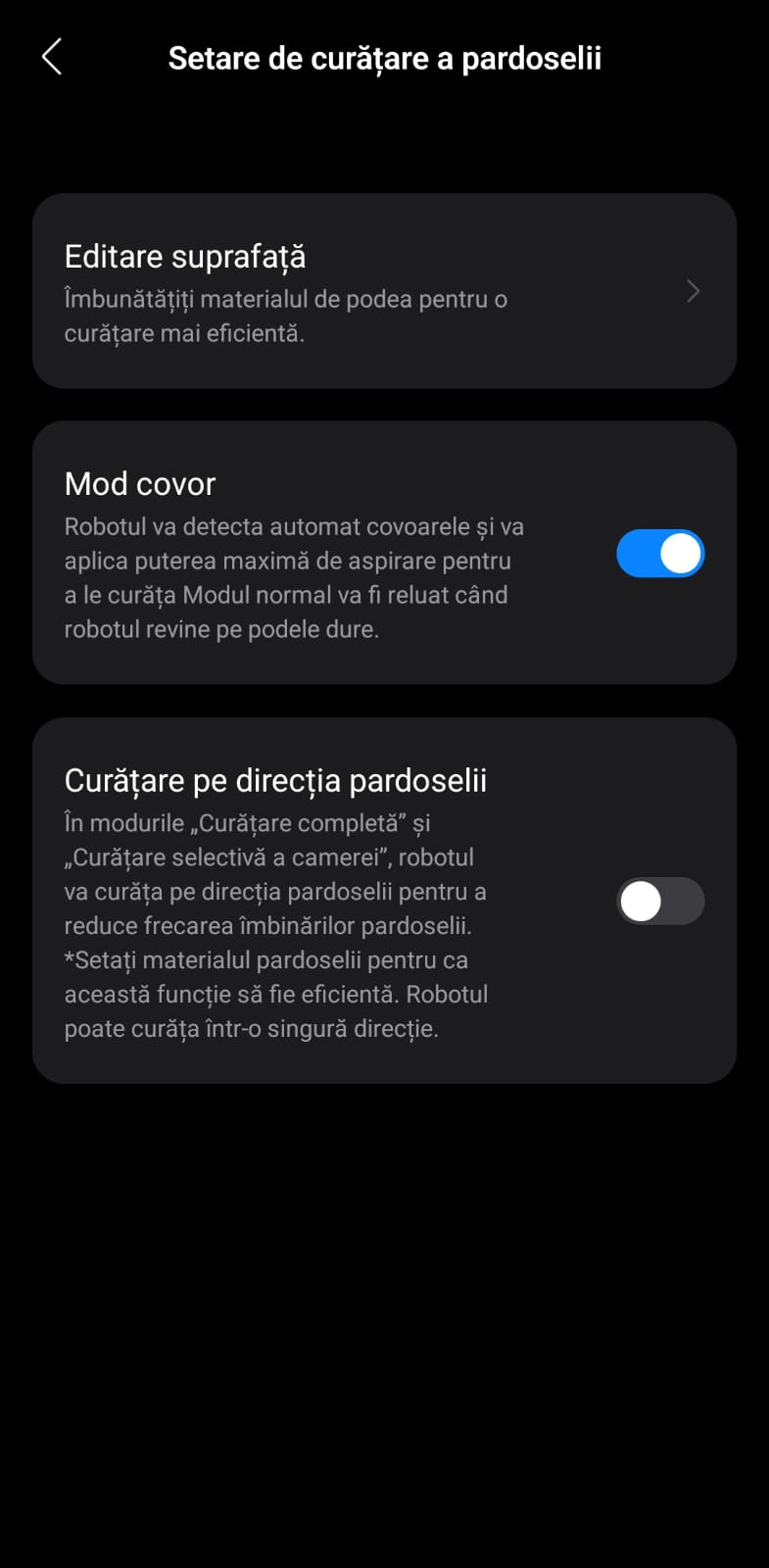Enable Curățare pe direcția pardoselii
Viewport: 769px width, 1568px height.
pos(659,902)
